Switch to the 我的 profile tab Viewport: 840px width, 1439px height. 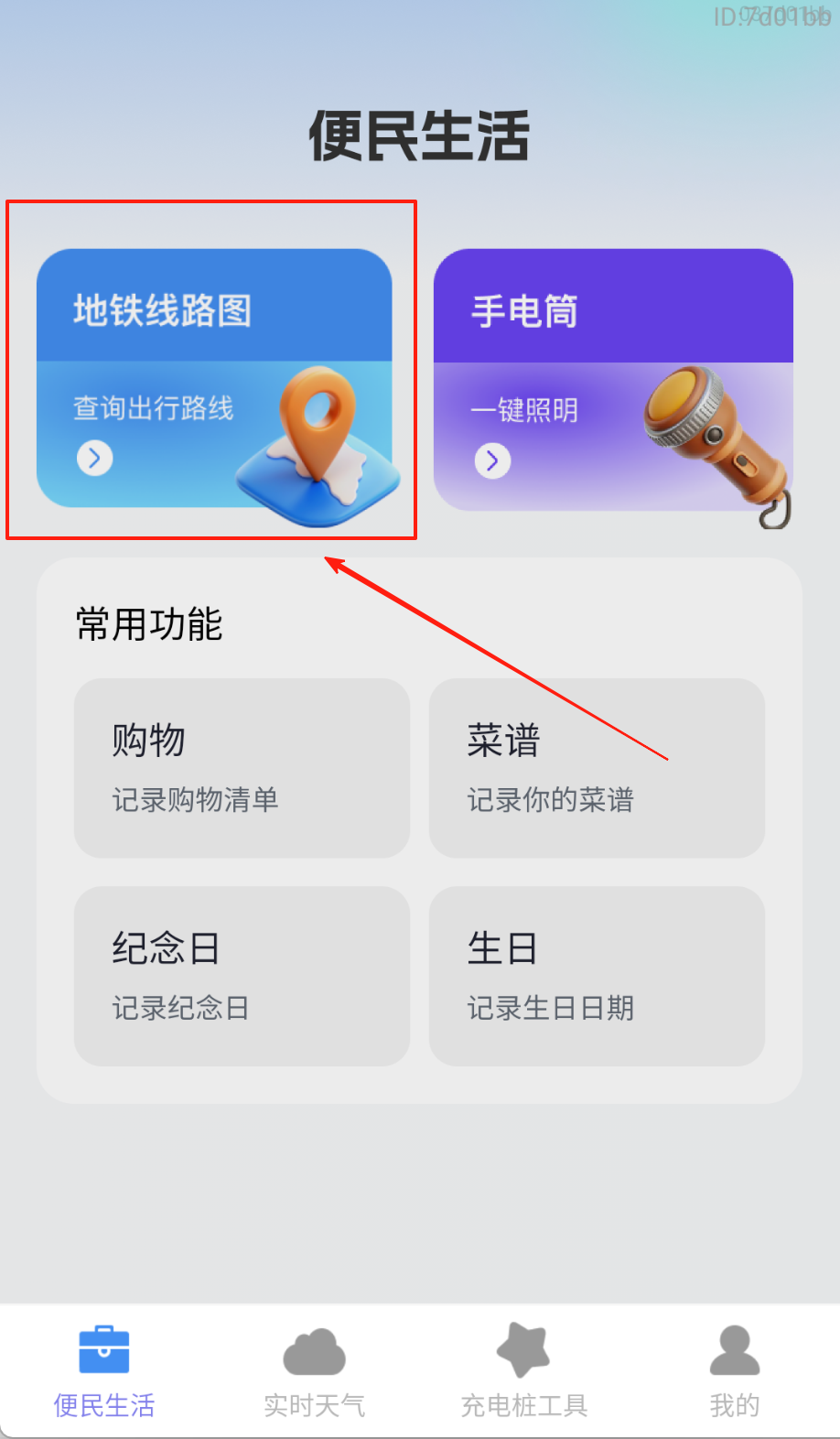734,1370
